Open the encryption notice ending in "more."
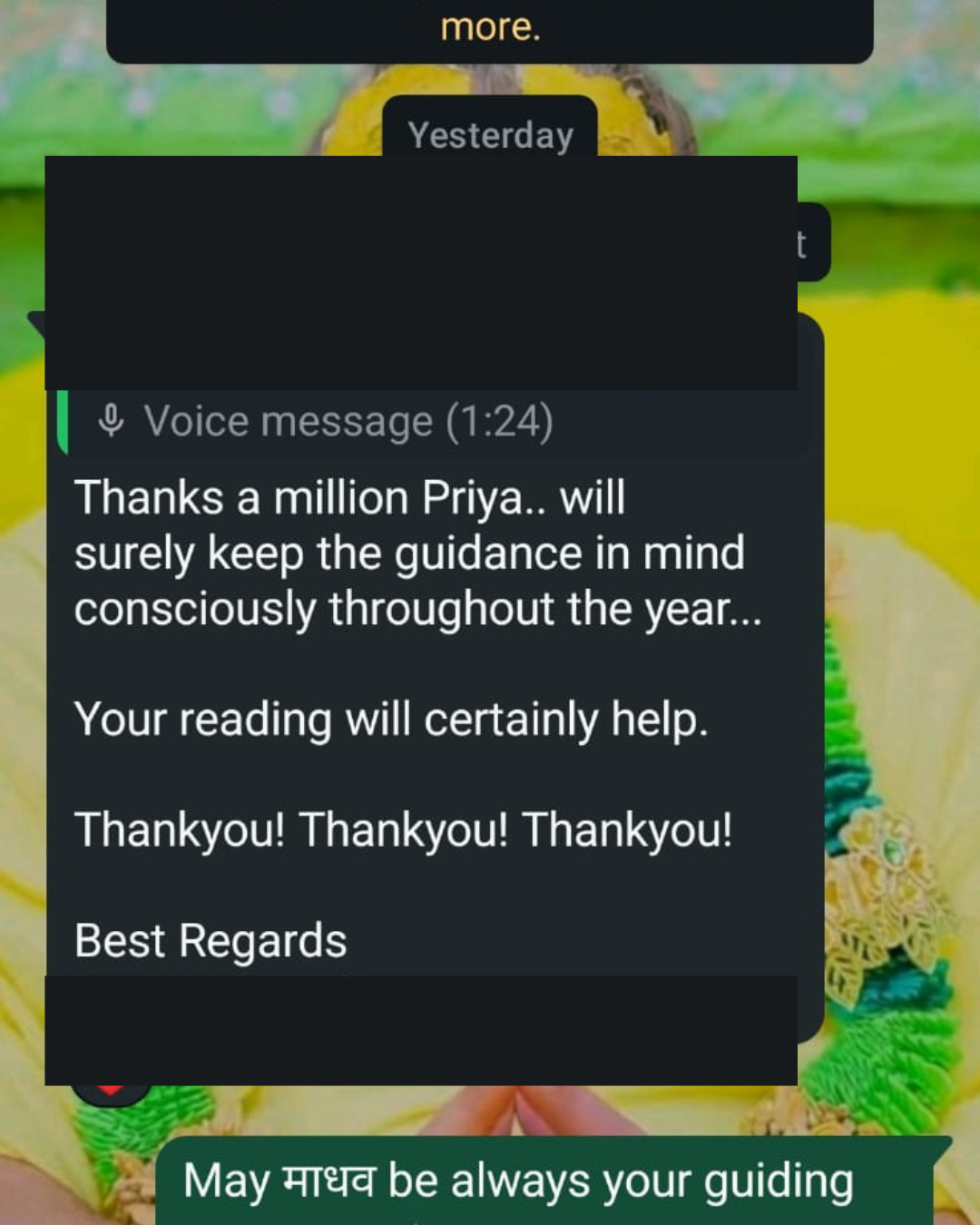The height and width of the screenshot is (1225, 980). point(490,29)
